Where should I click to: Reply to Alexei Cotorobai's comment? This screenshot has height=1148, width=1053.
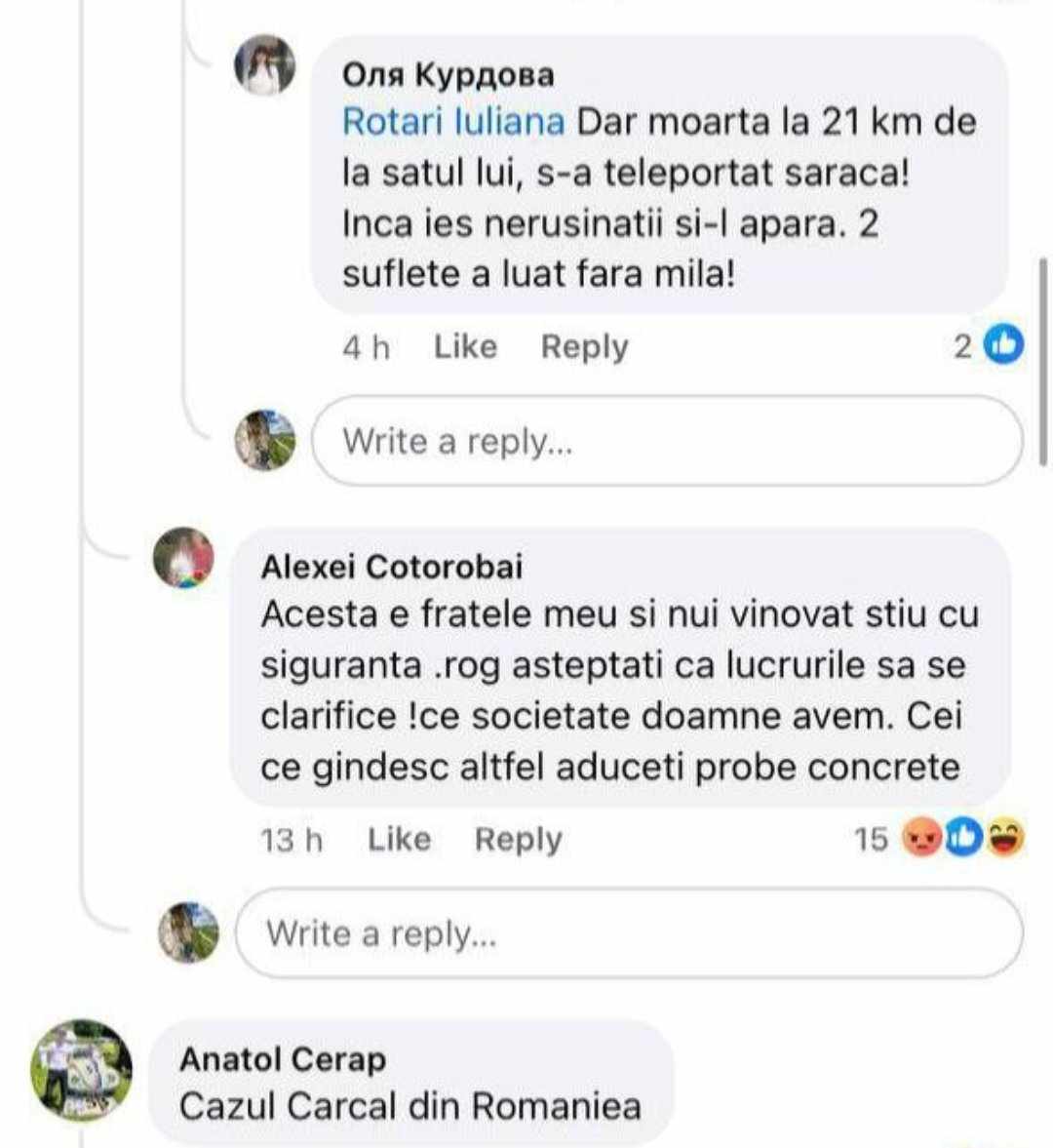(x=518, y=839)
